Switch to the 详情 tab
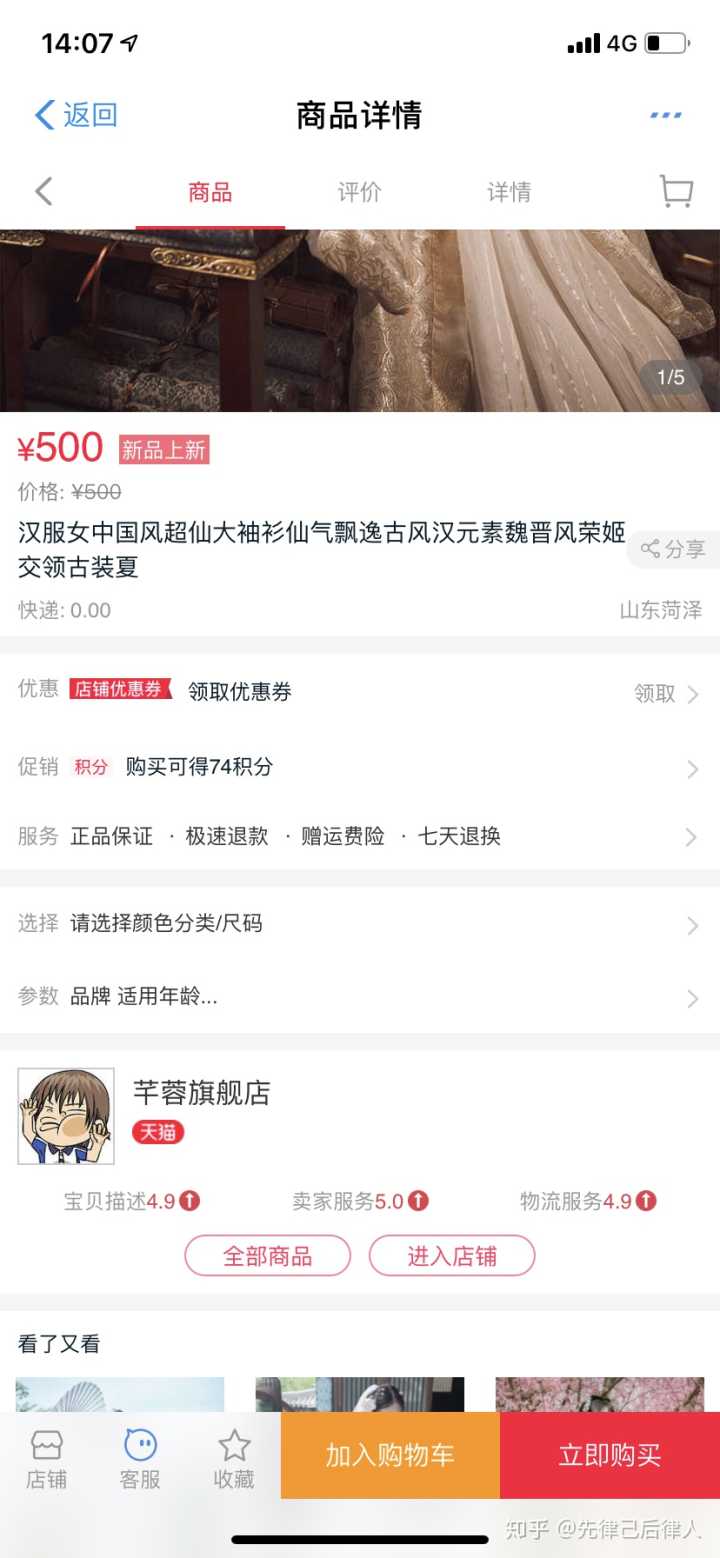 [x=509, y=192]
